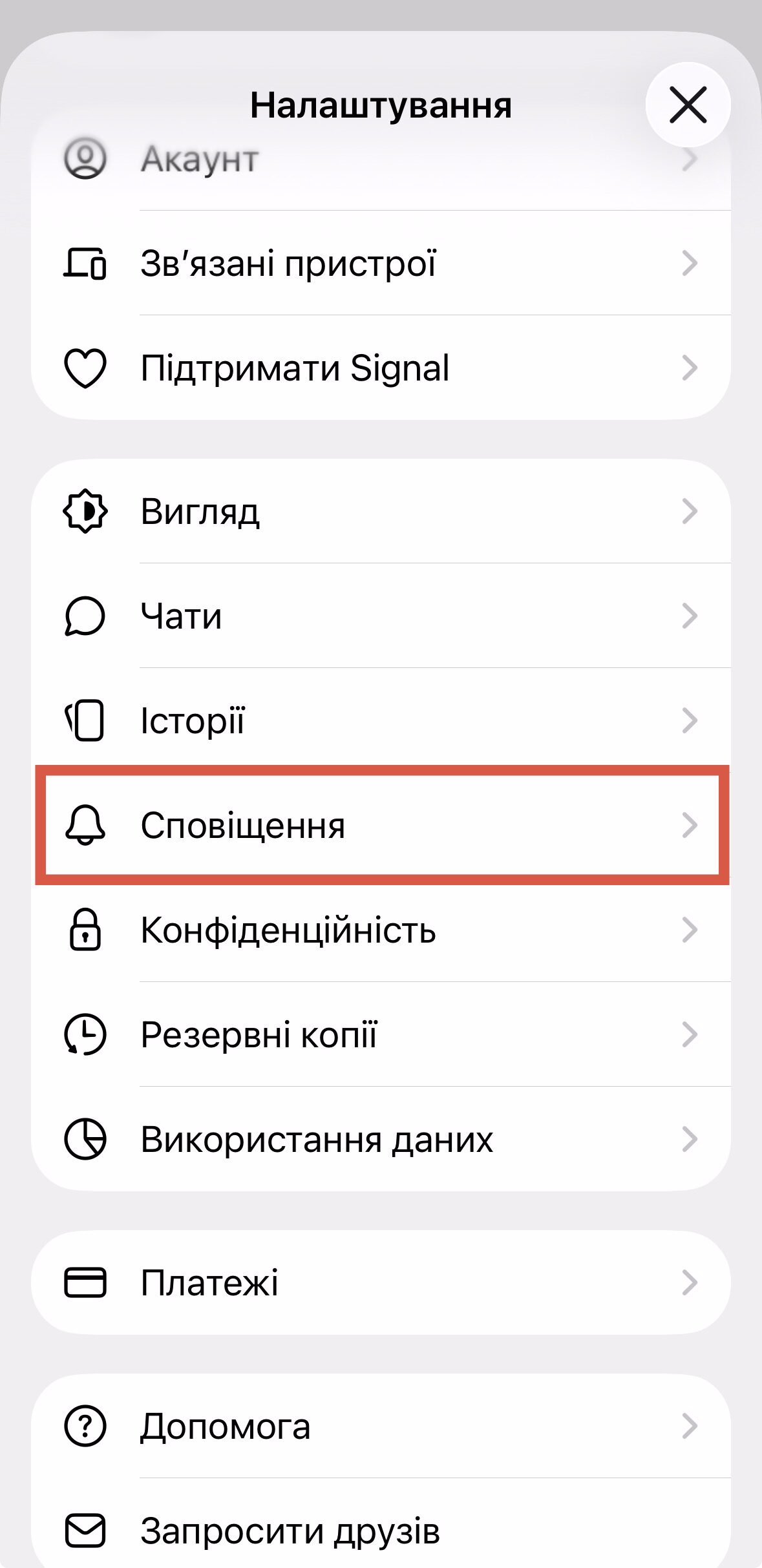This screenshot has height=1568, width=762.
Task: Select the Сповіщення row
Action: click(x=380, y=825)
